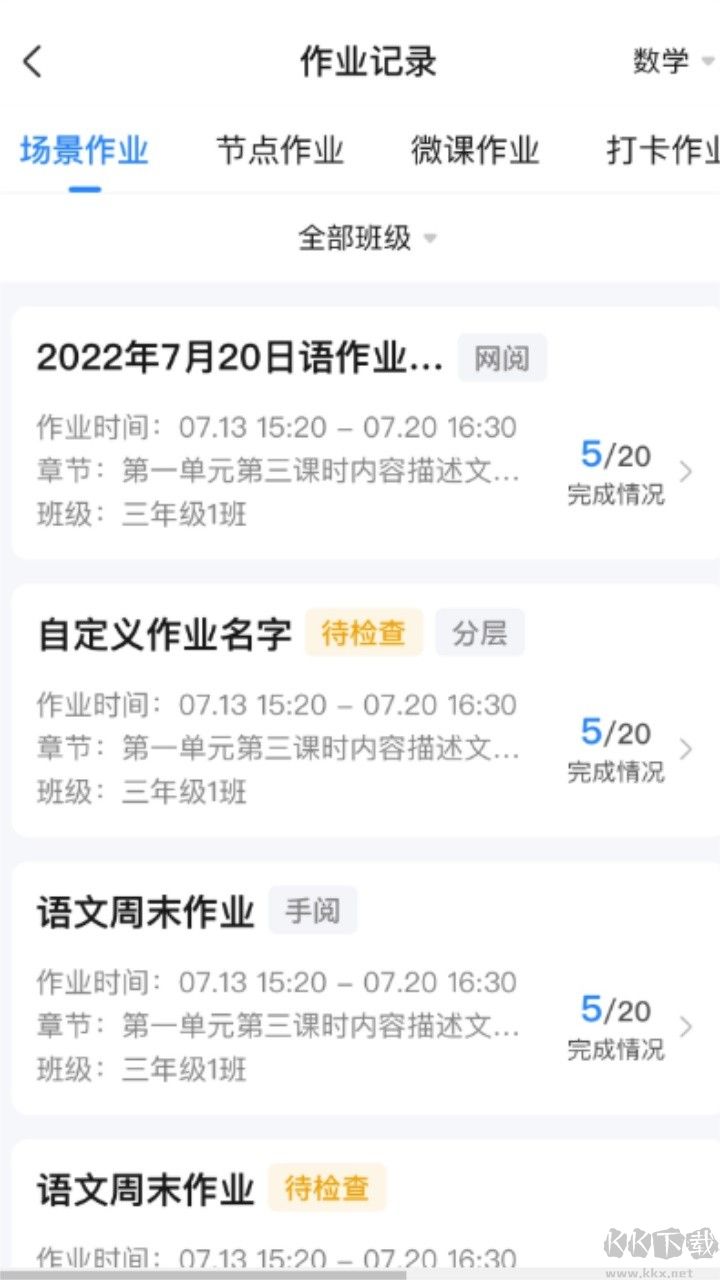720x1280 pixels.
Task: Switch to the 节点作业 tab
Action: coord(280,150)
